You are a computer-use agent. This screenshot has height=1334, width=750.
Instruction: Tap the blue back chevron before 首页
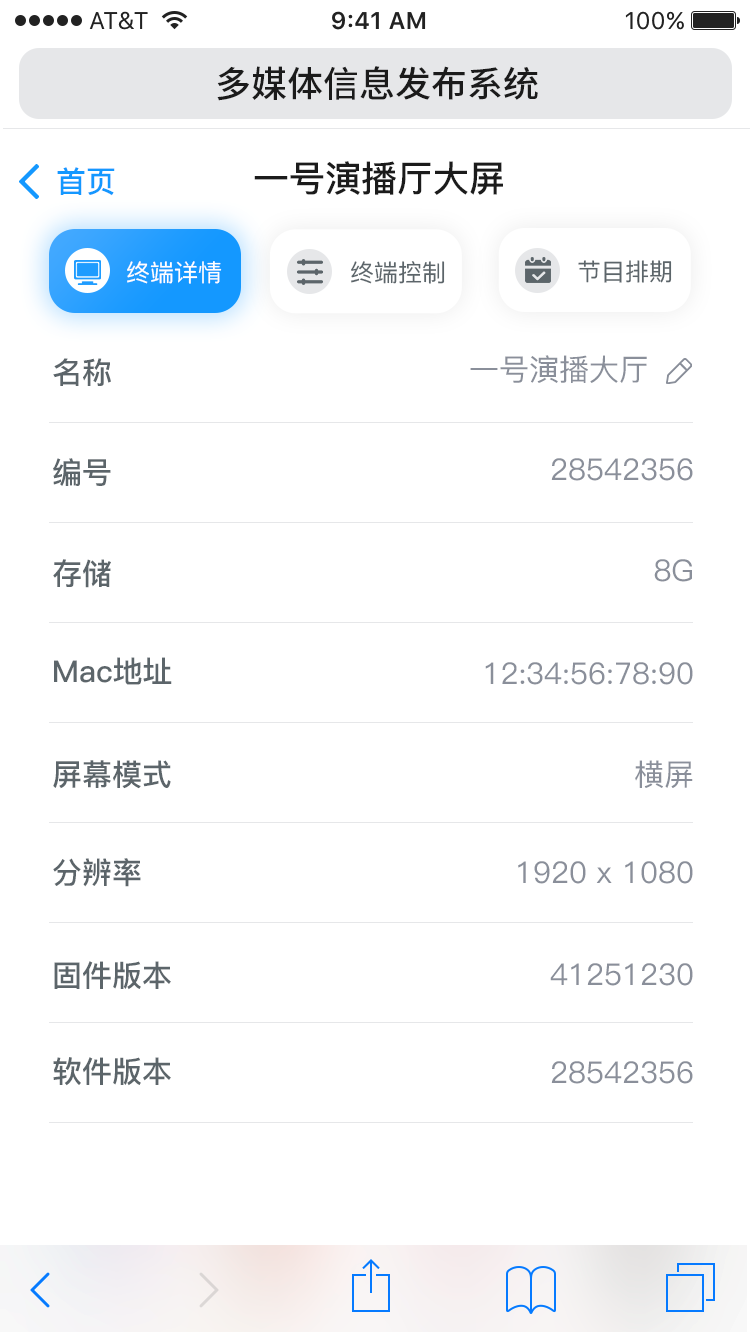point(28,181)
